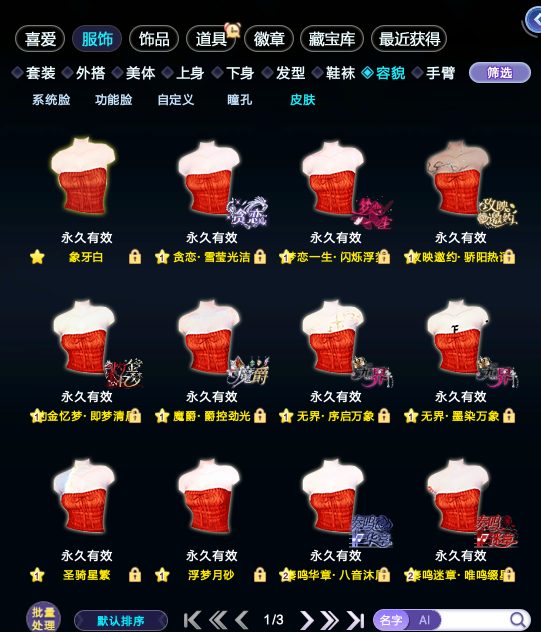This screenshot has width=541, height=632.
Task: Switch to the 瞳孔 sub-tab
Action: click(239, 100)
